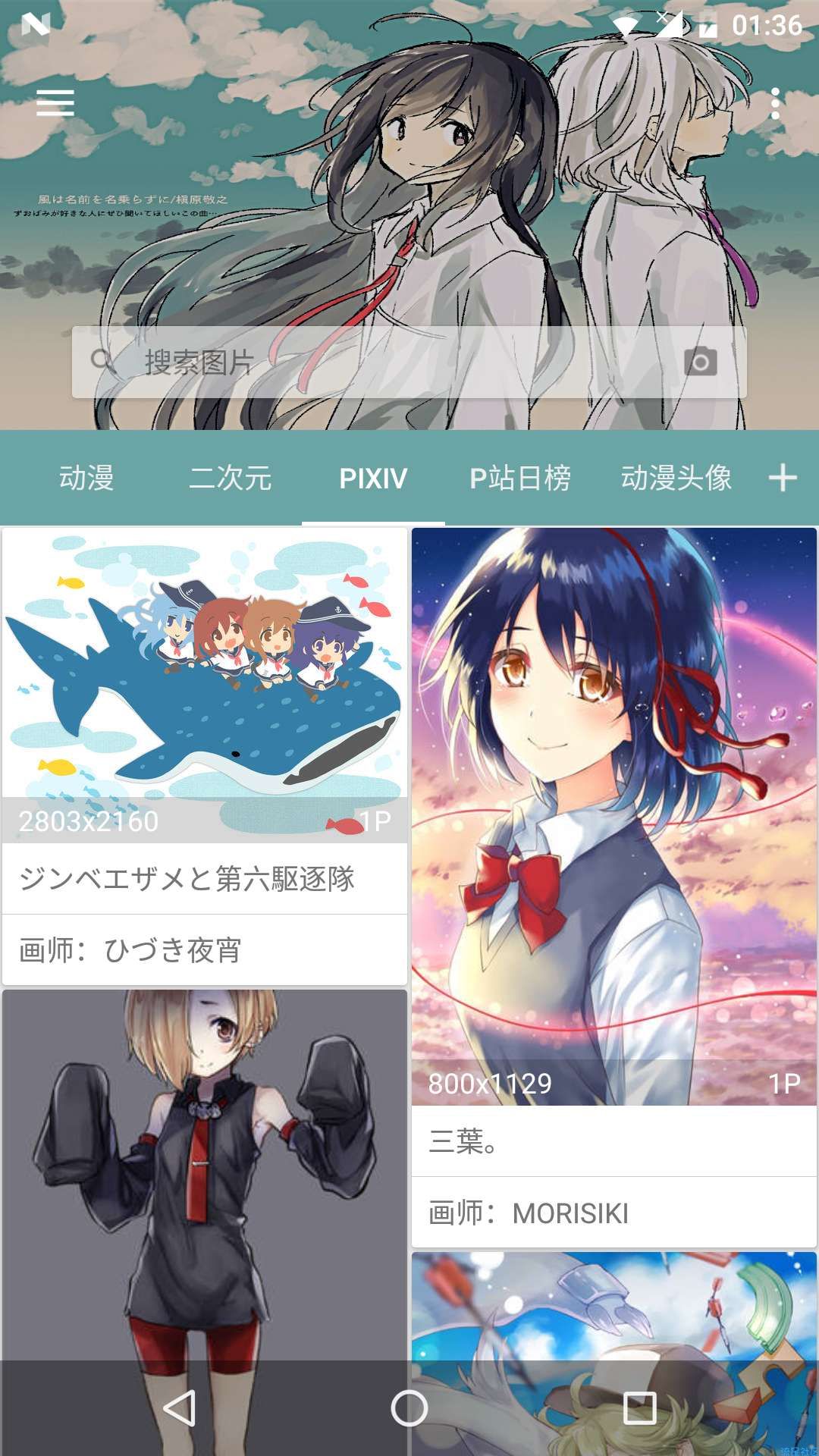Switch to the 动漫头像 tab
The width and height of the screenshot is (819, 1456).
coord(676,479)
